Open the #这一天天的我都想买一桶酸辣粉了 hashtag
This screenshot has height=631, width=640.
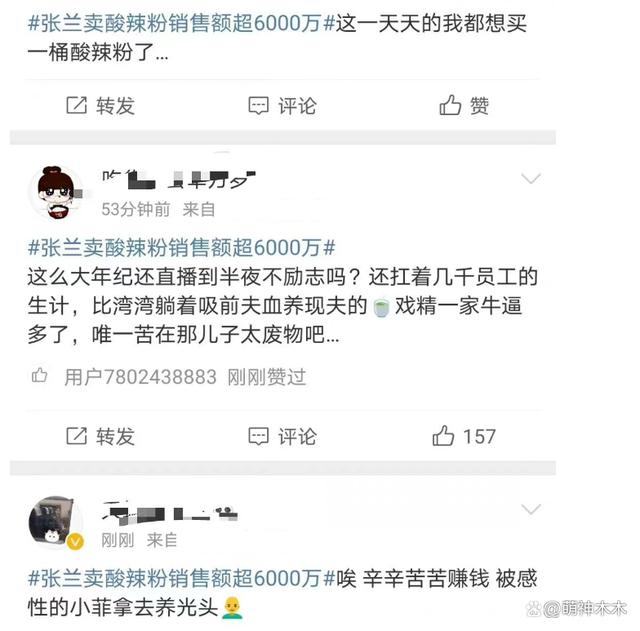pyautogui.click(x=430, y=24)
